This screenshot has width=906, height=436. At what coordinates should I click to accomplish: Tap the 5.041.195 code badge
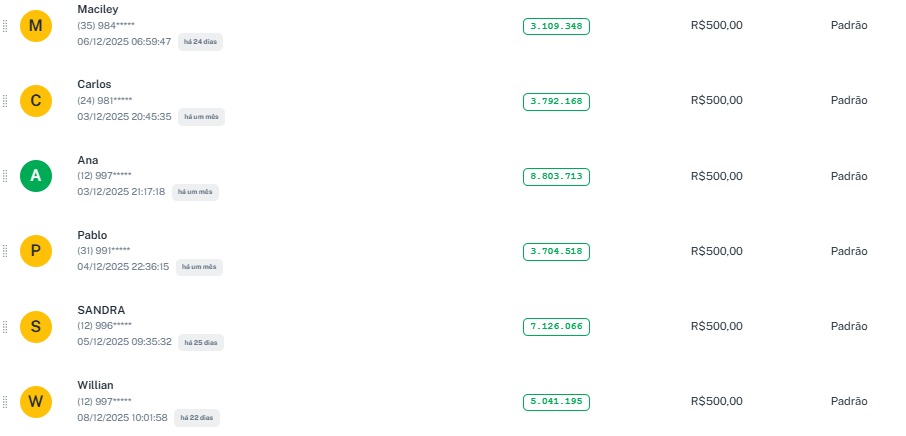556,402
